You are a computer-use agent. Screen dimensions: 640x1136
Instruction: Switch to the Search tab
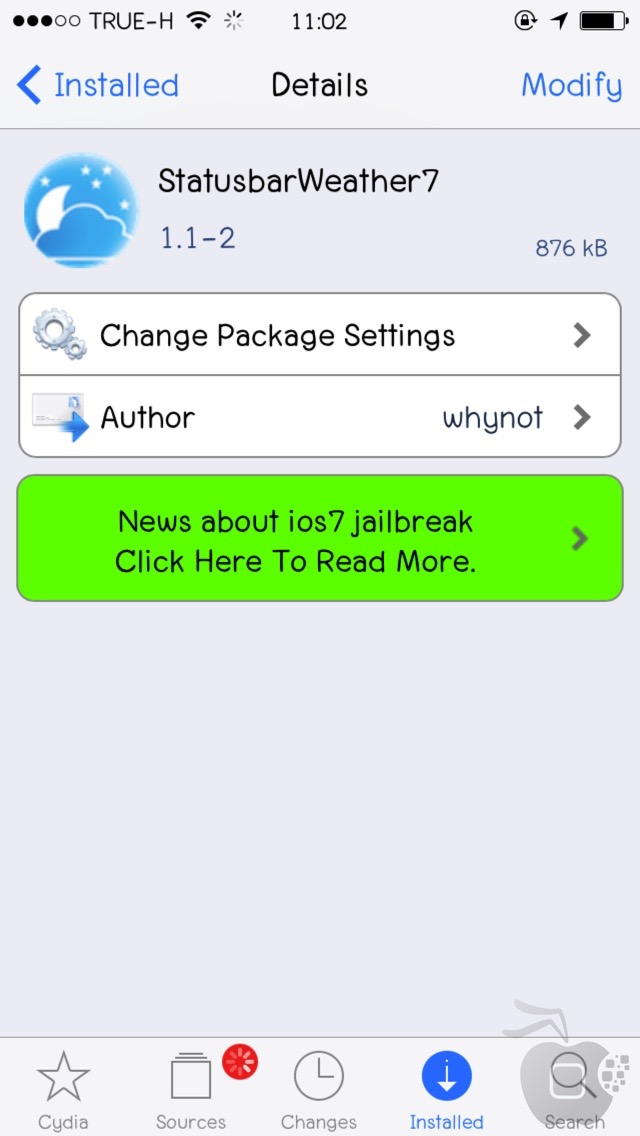(x=574, y=1090)
